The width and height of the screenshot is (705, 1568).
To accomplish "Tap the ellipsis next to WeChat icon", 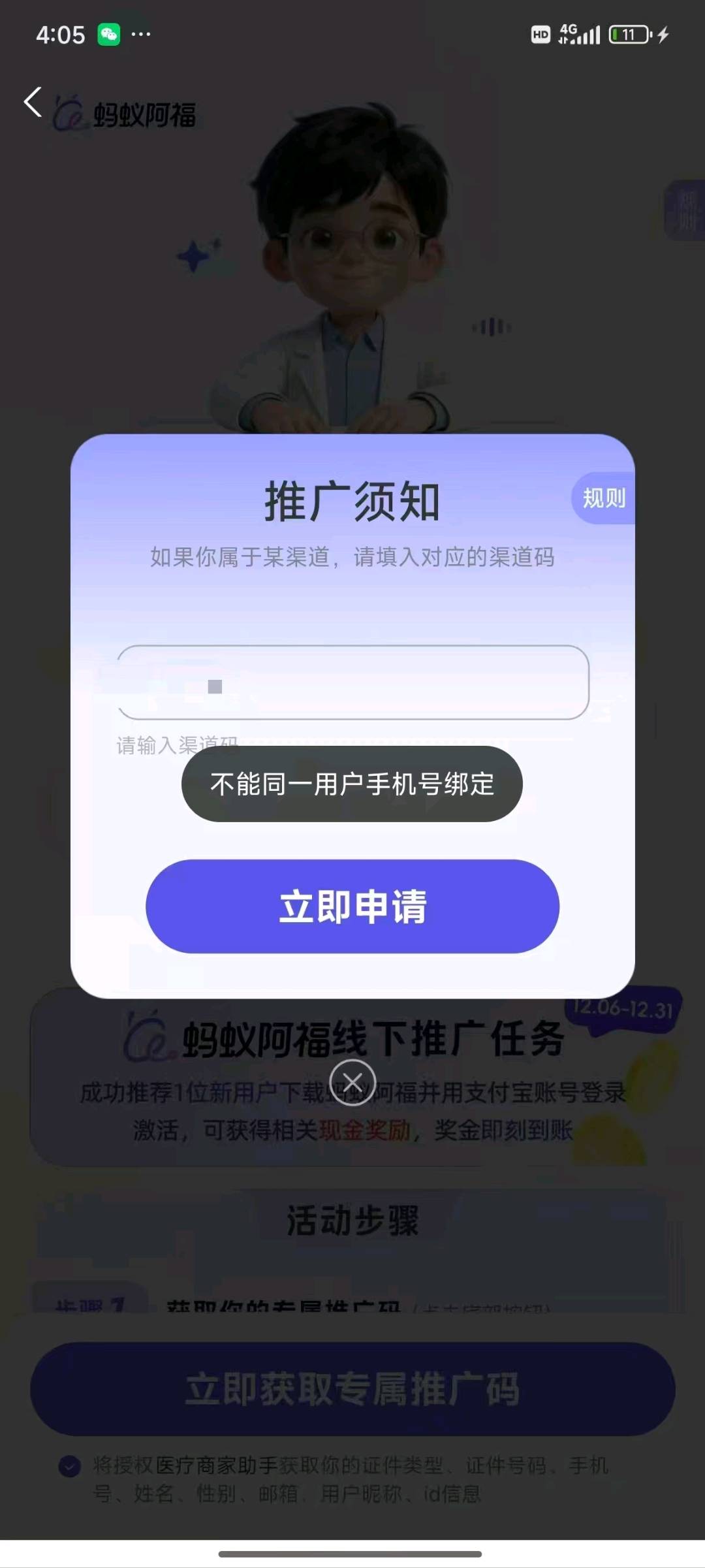I will coord(140,34).
